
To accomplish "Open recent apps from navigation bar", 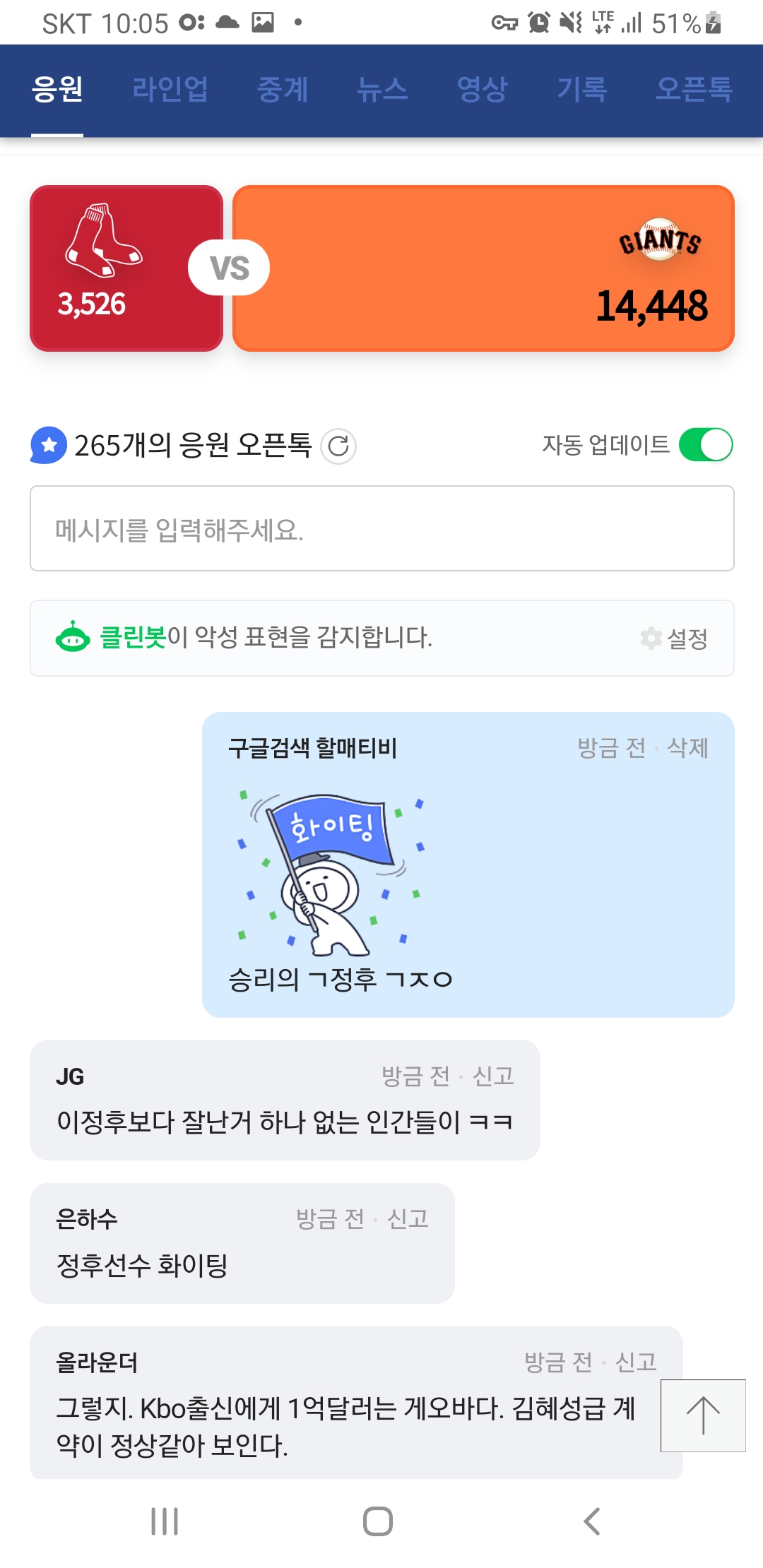I will pos(165,1521).
